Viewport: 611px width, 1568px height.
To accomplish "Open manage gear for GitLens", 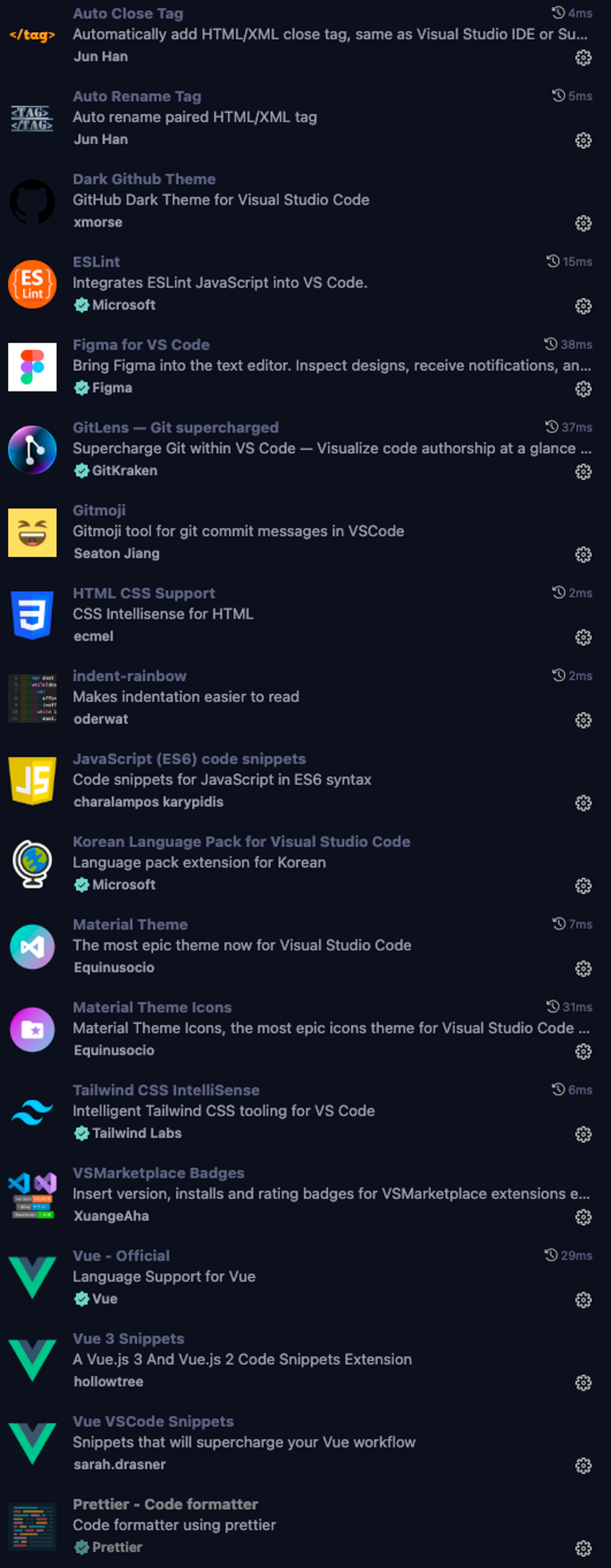I will click(x=583, y=472).
